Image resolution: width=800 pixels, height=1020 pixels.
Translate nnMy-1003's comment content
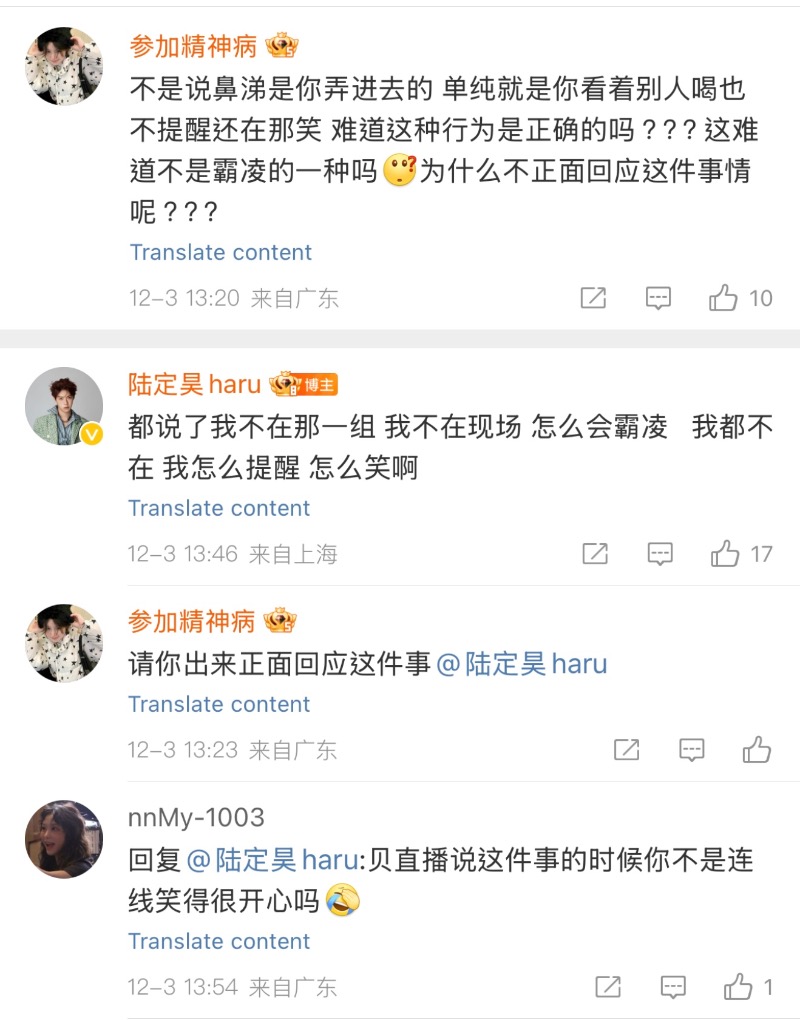pyautogui.click(x=219, y=941)
